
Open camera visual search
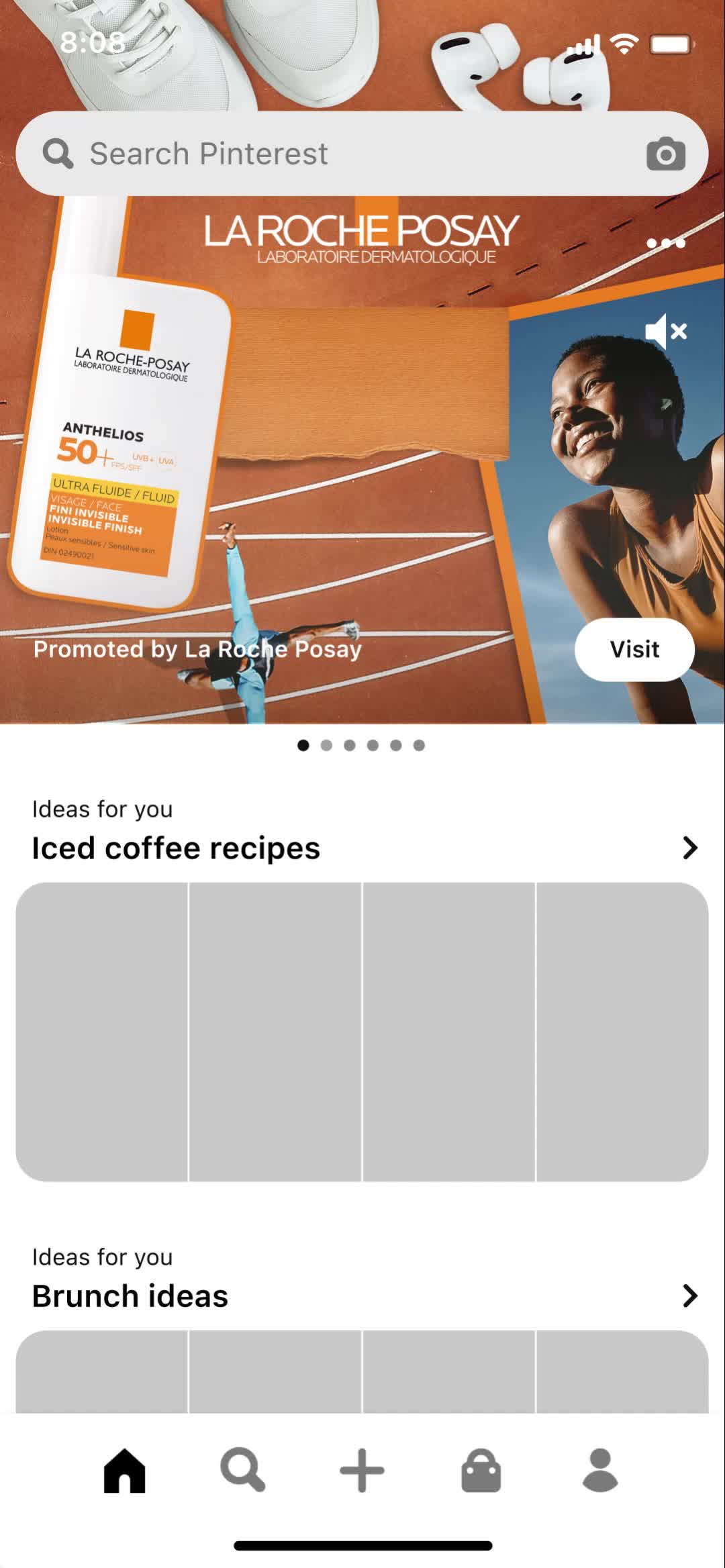point(665,154)
